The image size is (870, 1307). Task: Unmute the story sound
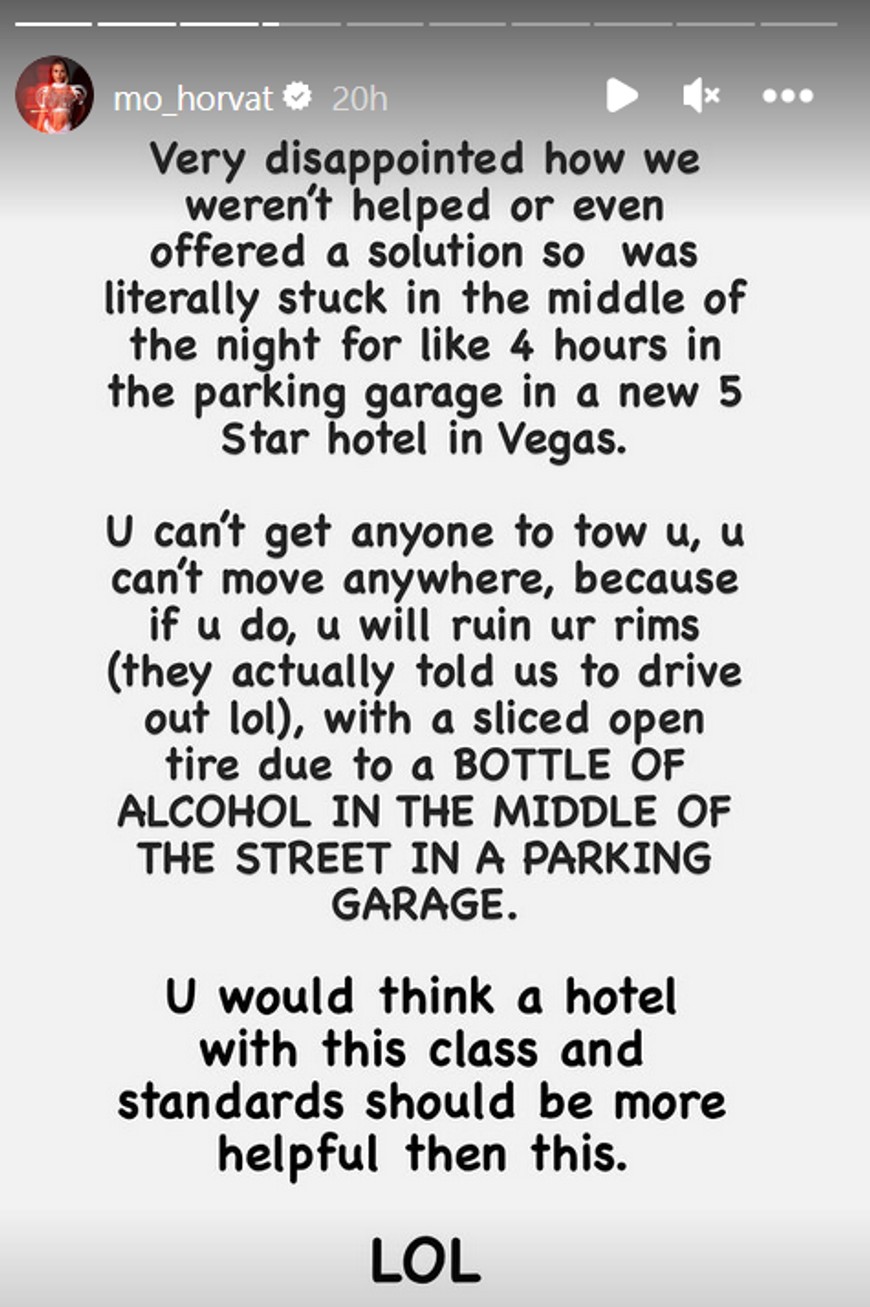701,96
